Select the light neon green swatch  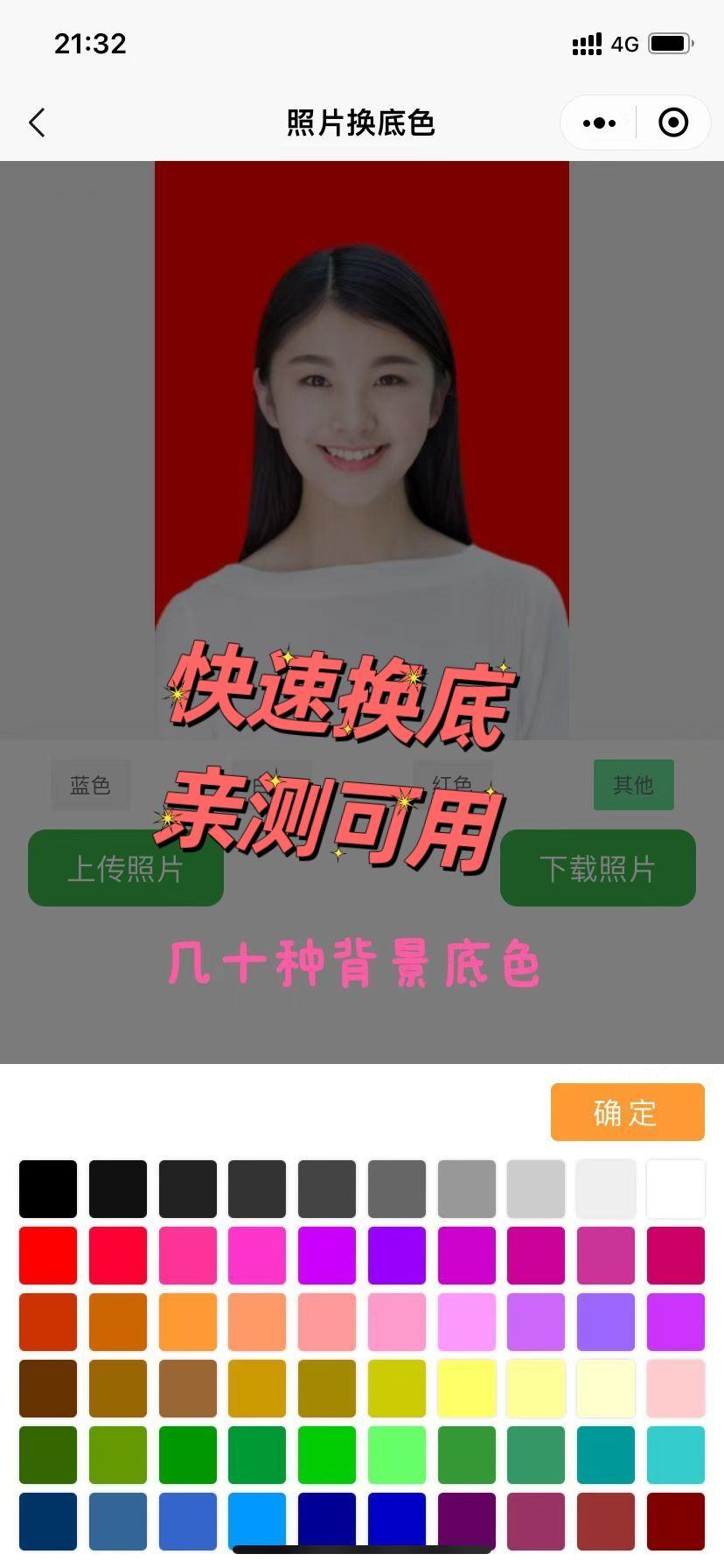point(396,1455)
